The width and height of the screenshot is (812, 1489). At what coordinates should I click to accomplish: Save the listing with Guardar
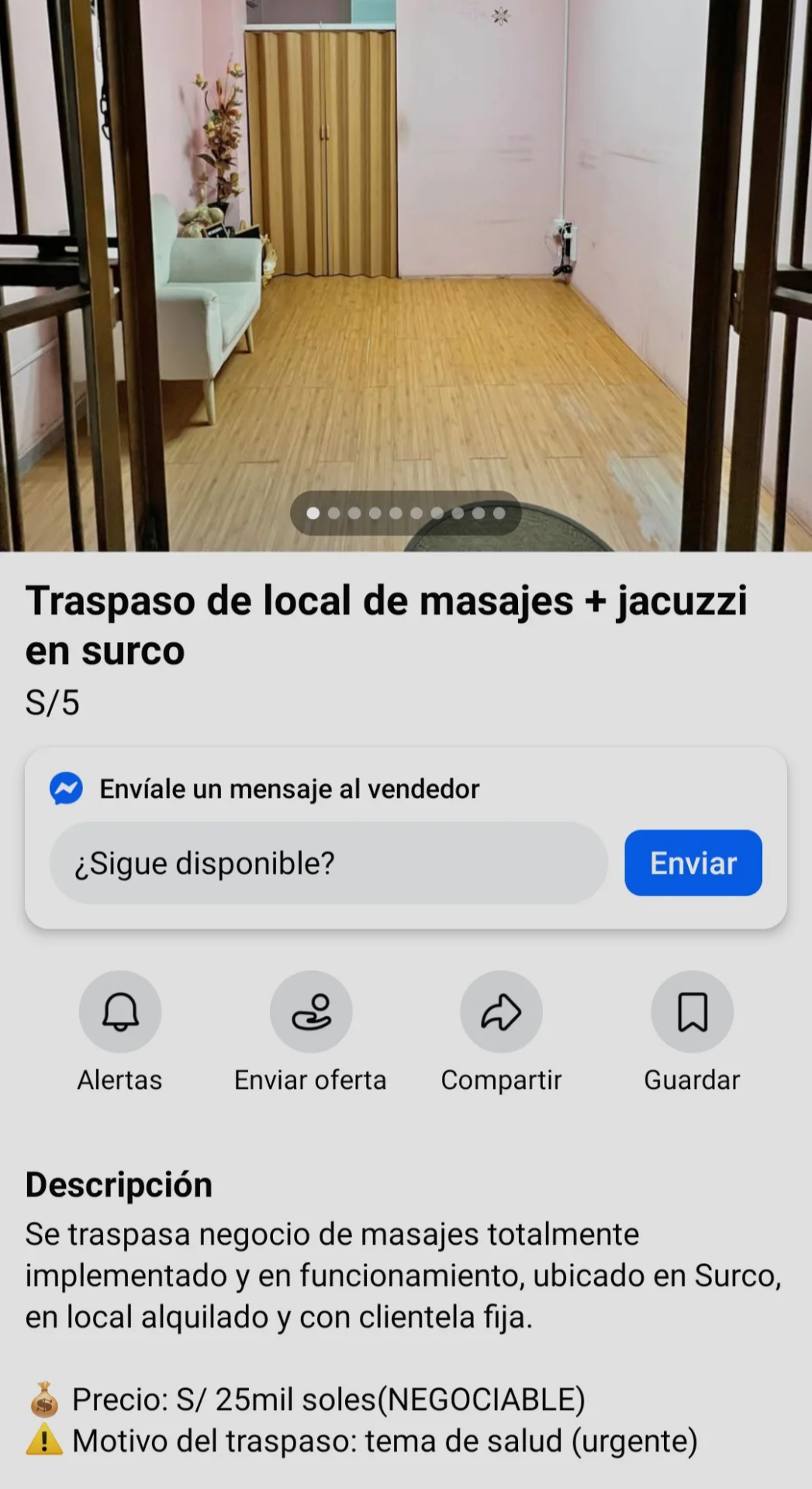[692, 1011]
